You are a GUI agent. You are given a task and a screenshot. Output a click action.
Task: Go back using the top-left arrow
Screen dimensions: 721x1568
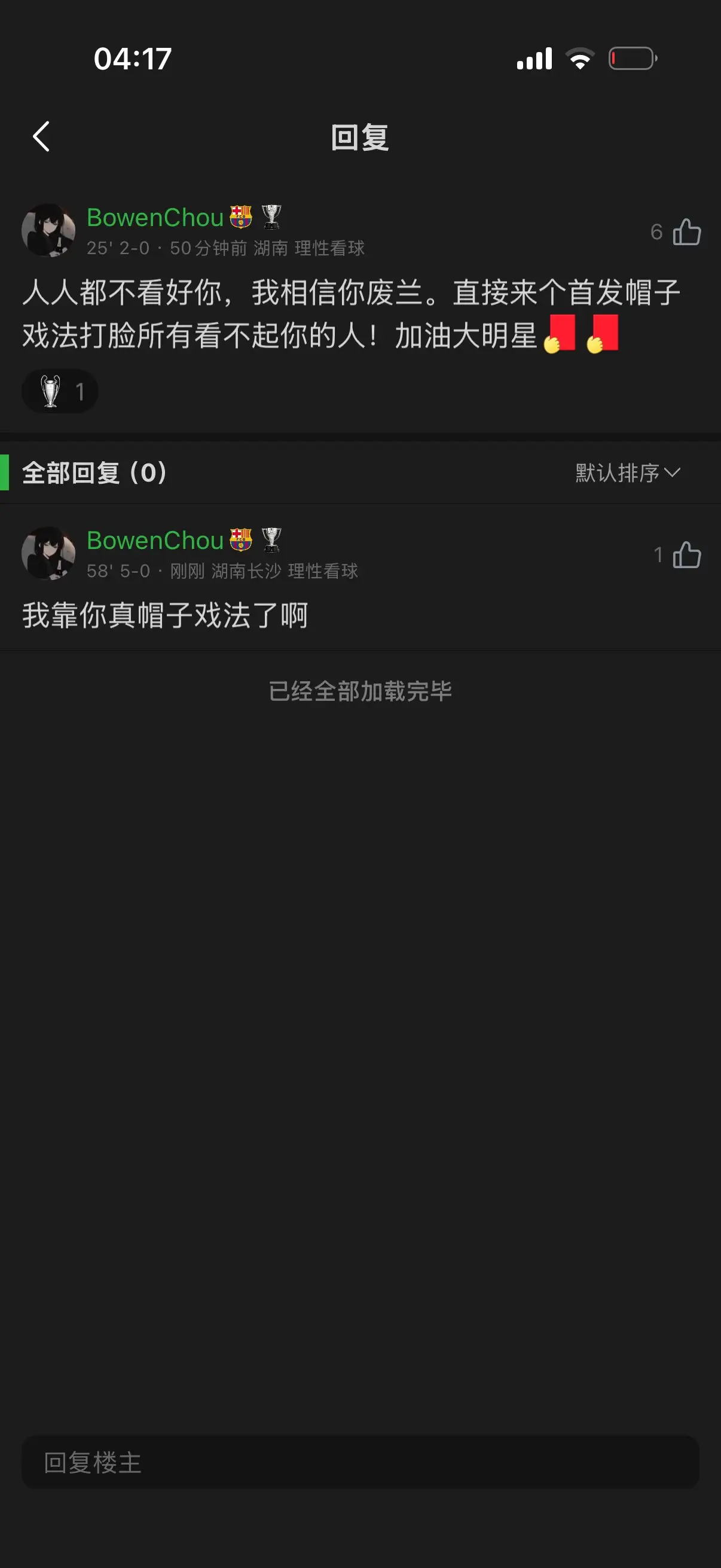point(41,136)
